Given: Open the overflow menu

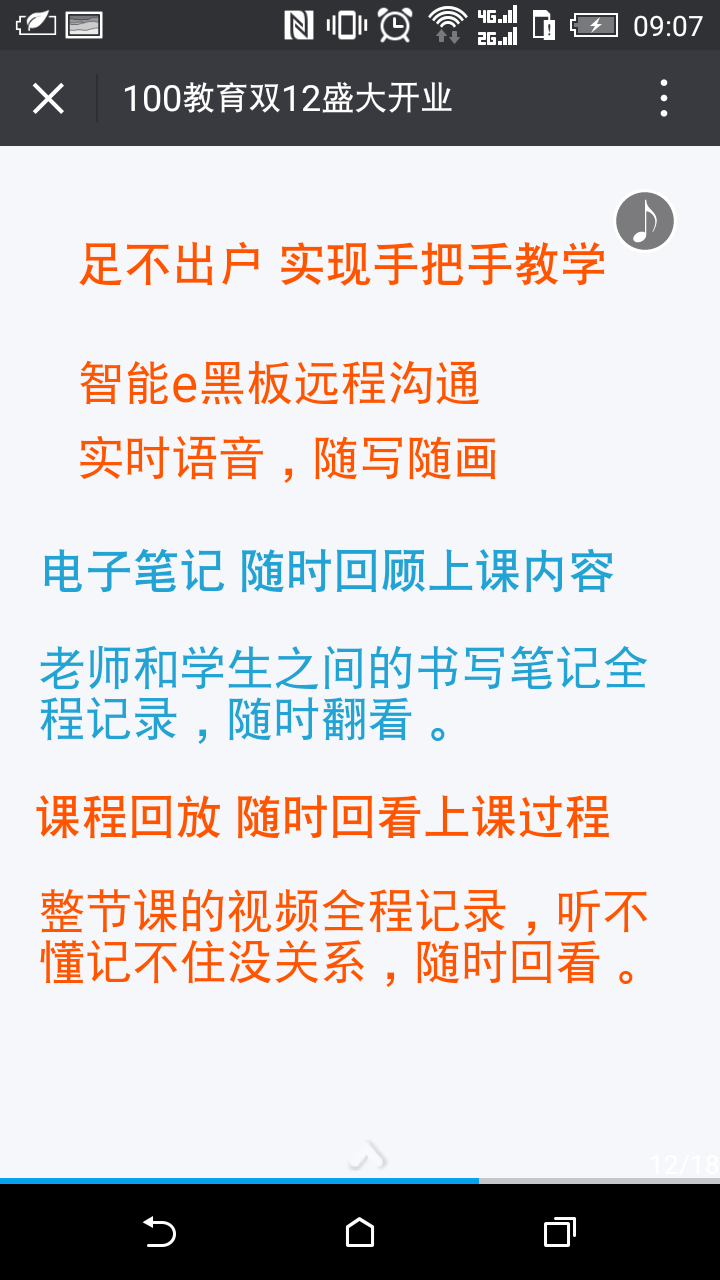Looking at the screenshot, I should tap(664, 99).
